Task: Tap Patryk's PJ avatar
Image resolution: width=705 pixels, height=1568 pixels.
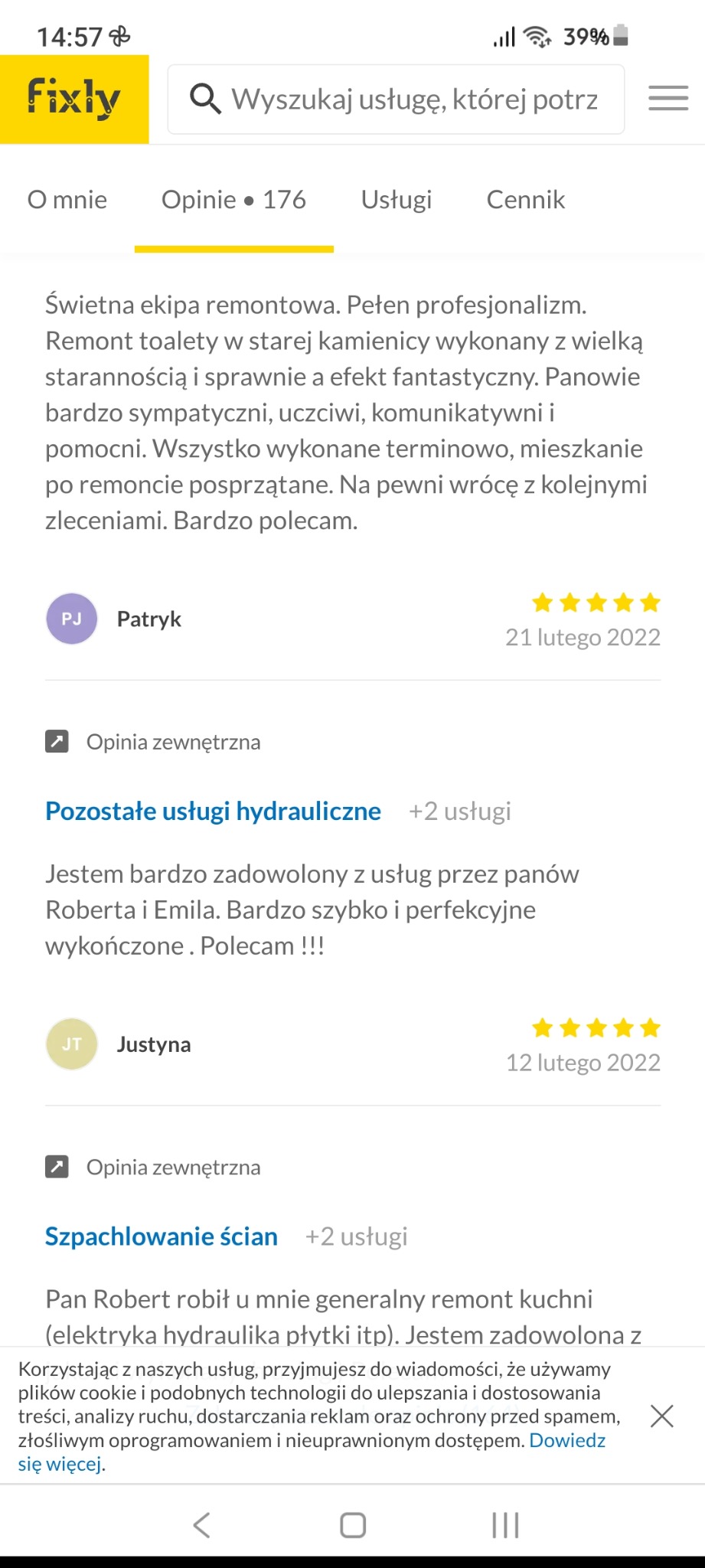Action: 71,618
